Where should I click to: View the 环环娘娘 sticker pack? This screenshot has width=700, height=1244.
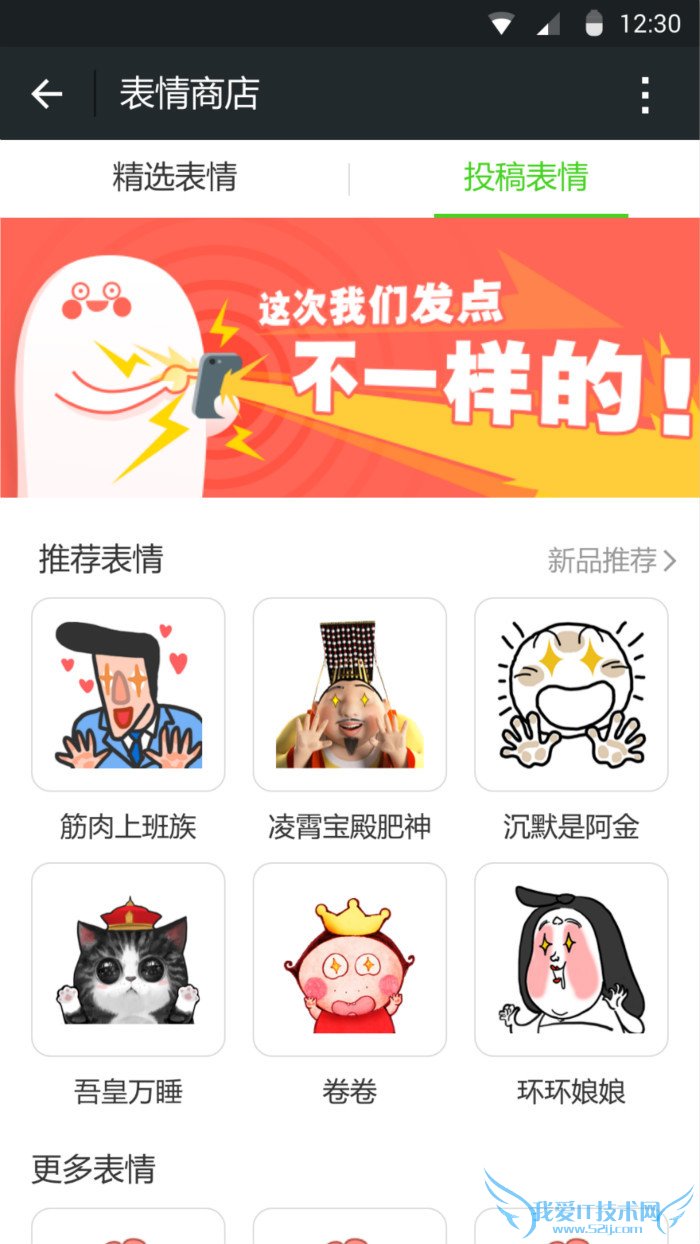pos(571,960)
